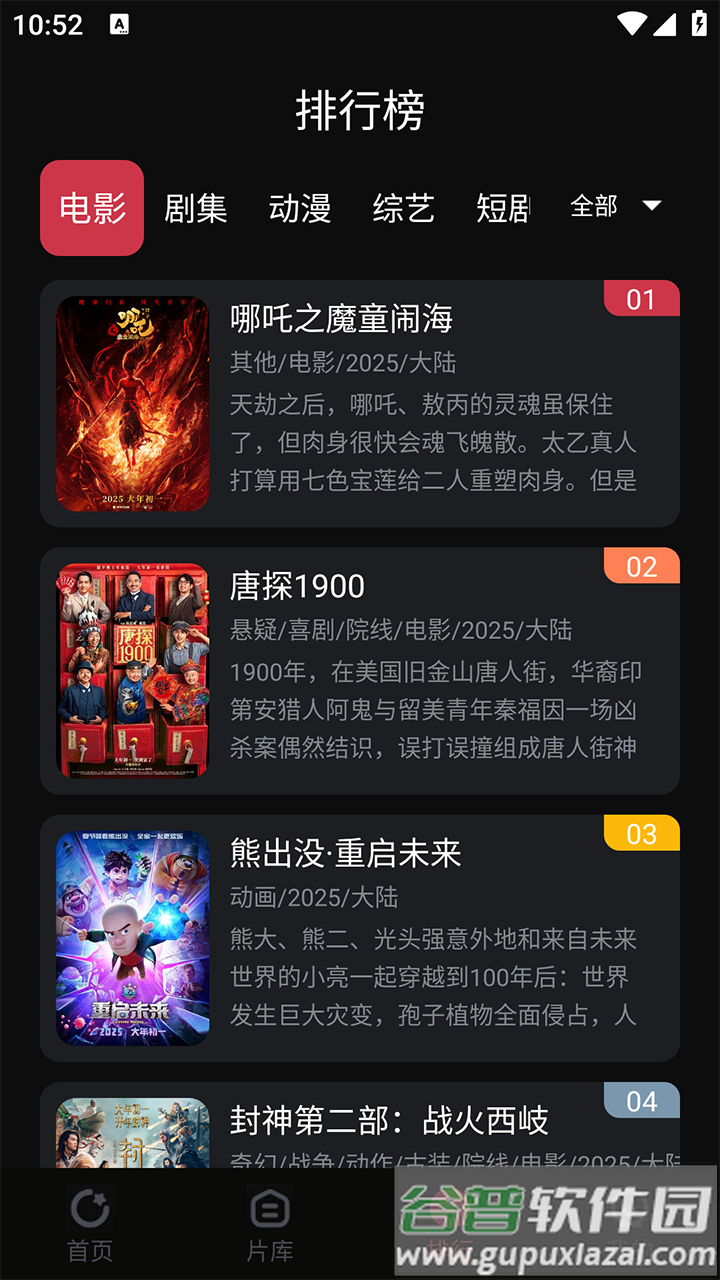View details of 熊出没·重启未来
The image size is (720, 1280).
coord(360,937)
